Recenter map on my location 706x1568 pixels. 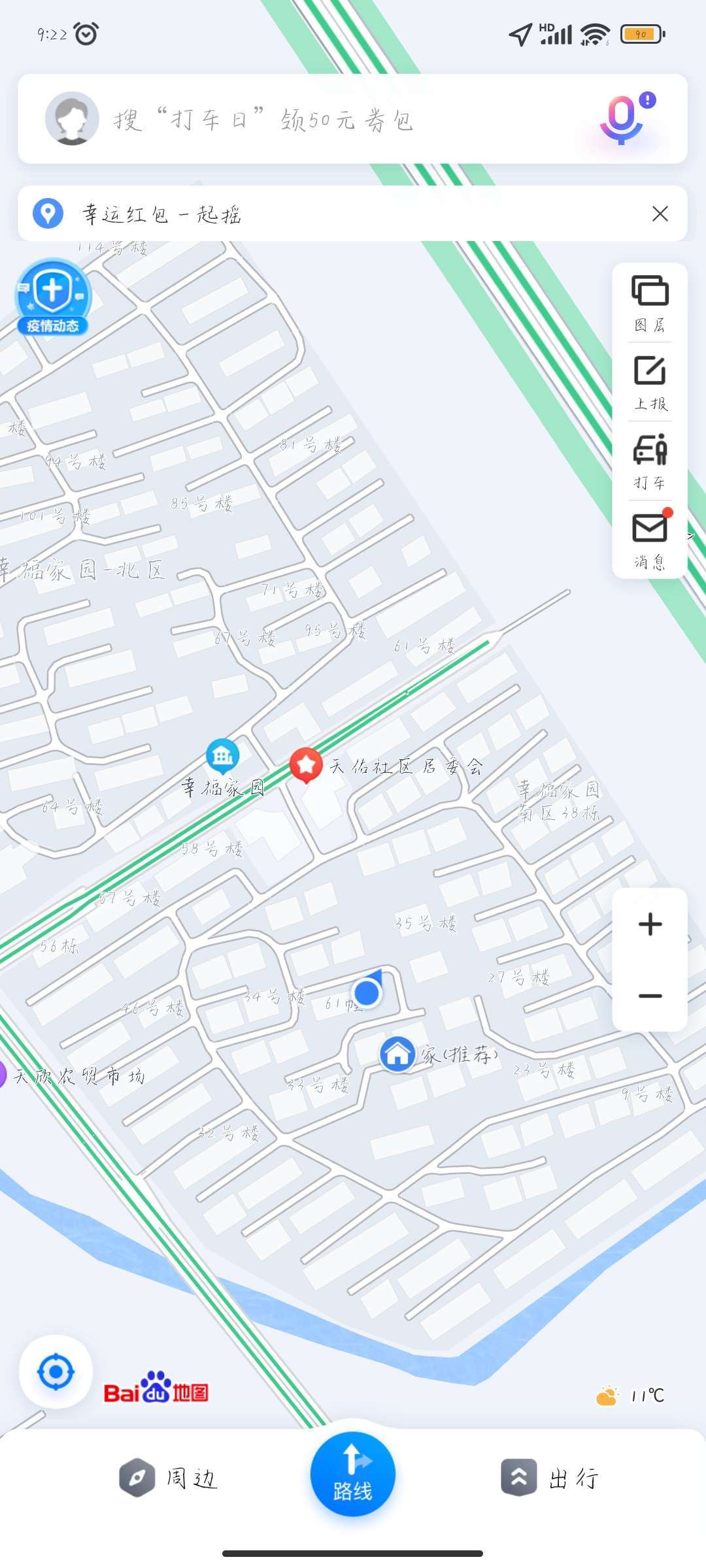(56, 1371)
